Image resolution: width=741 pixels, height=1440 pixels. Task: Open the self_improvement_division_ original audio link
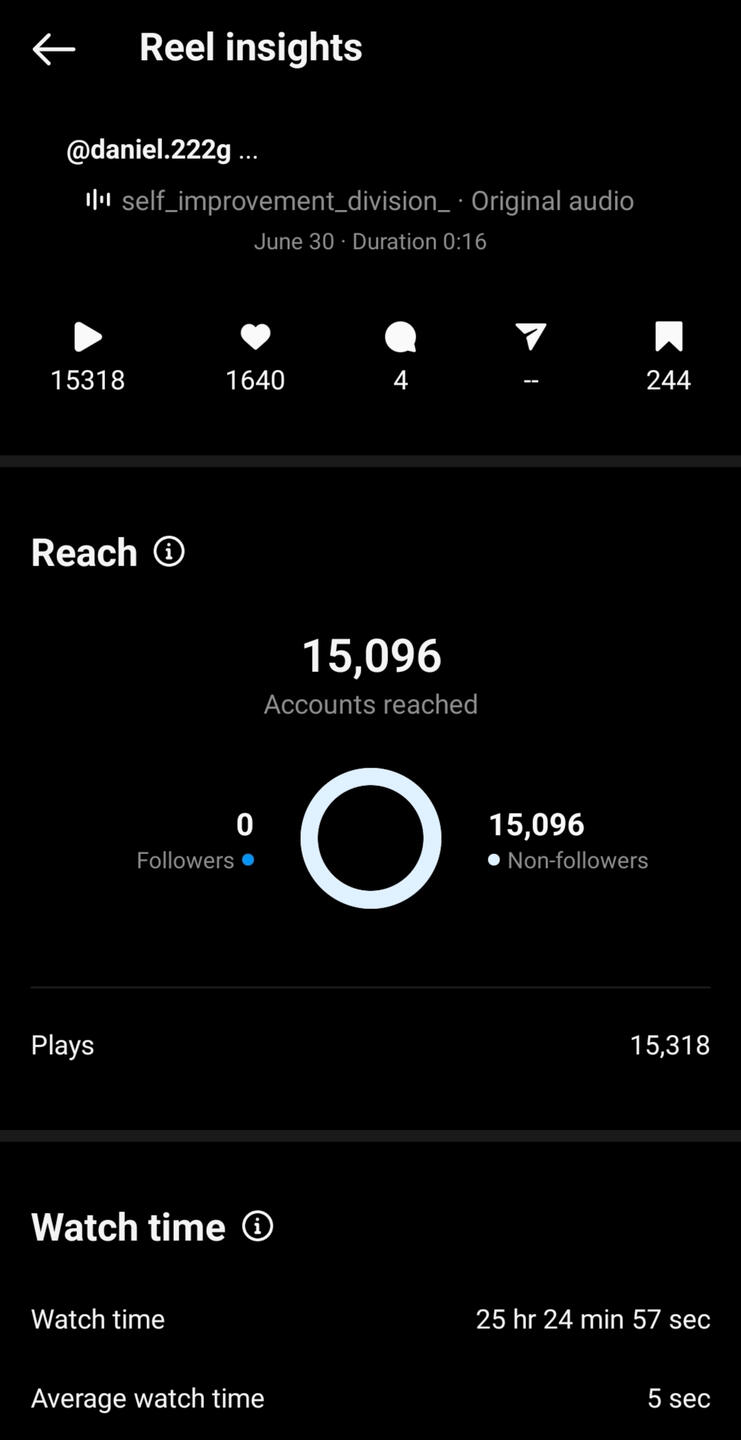click(376, 201)
